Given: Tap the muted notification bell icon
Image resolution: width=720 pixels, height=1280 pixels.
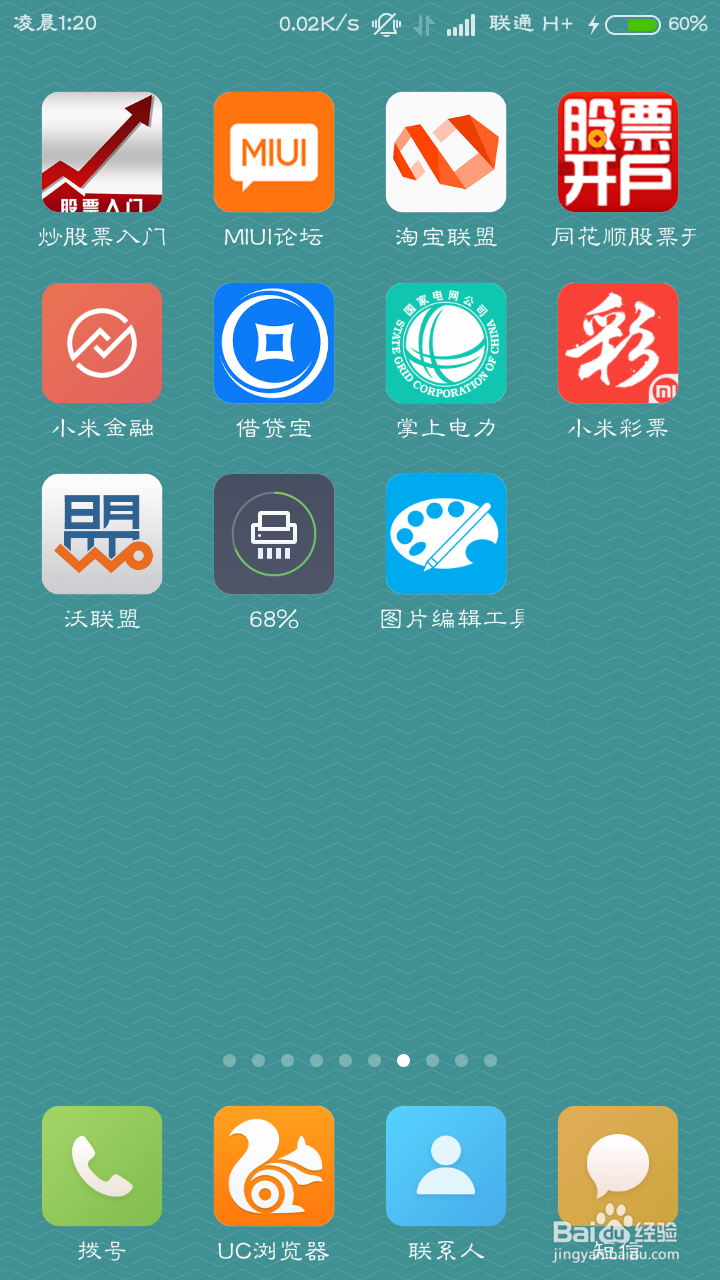Looking at the screenshot, I should 385,24.
